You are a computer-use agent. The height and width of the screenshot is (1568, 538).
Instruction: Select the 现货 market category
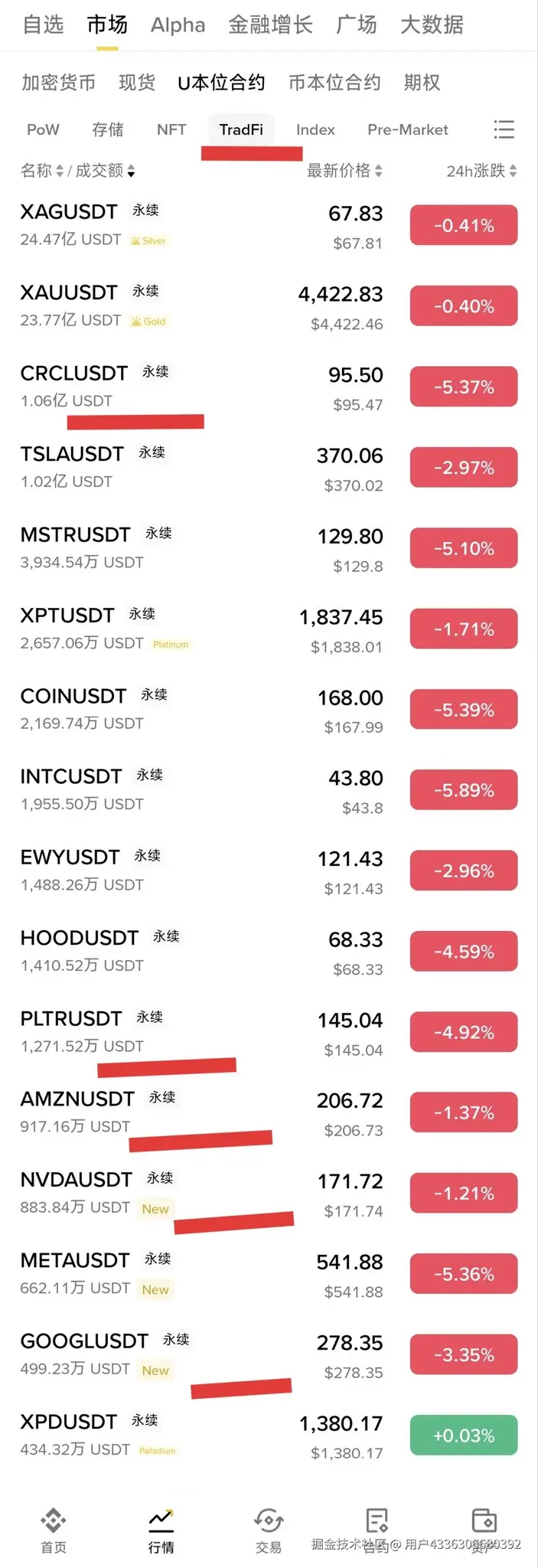pos(137,83)
